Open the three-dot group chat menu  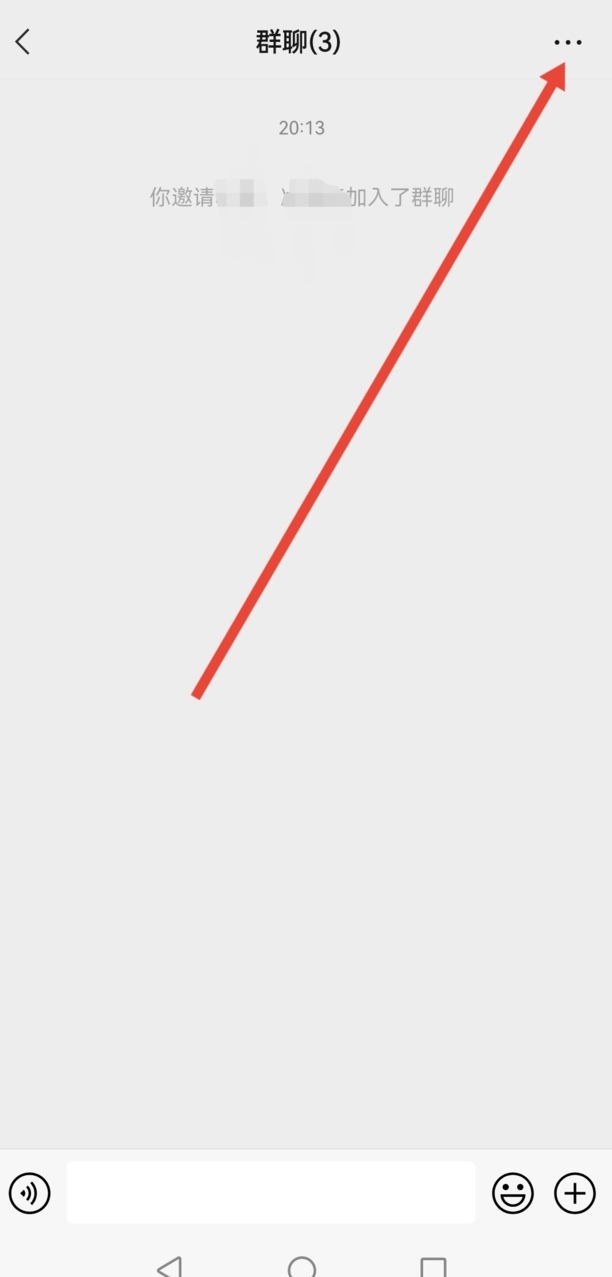click(x=567, y=42)
